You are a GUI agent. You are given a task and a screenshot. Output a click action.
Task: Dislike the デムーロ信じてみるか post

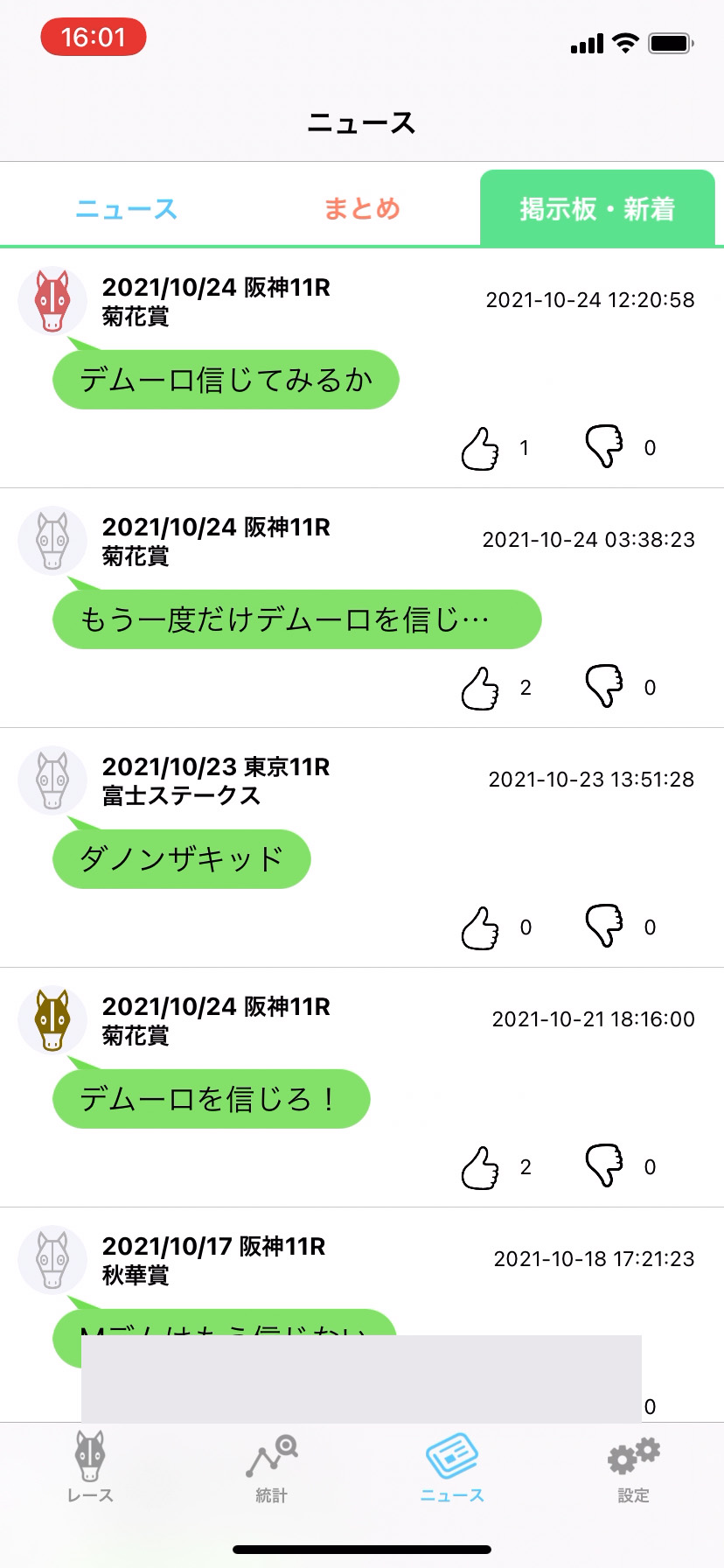coord(604,446)
